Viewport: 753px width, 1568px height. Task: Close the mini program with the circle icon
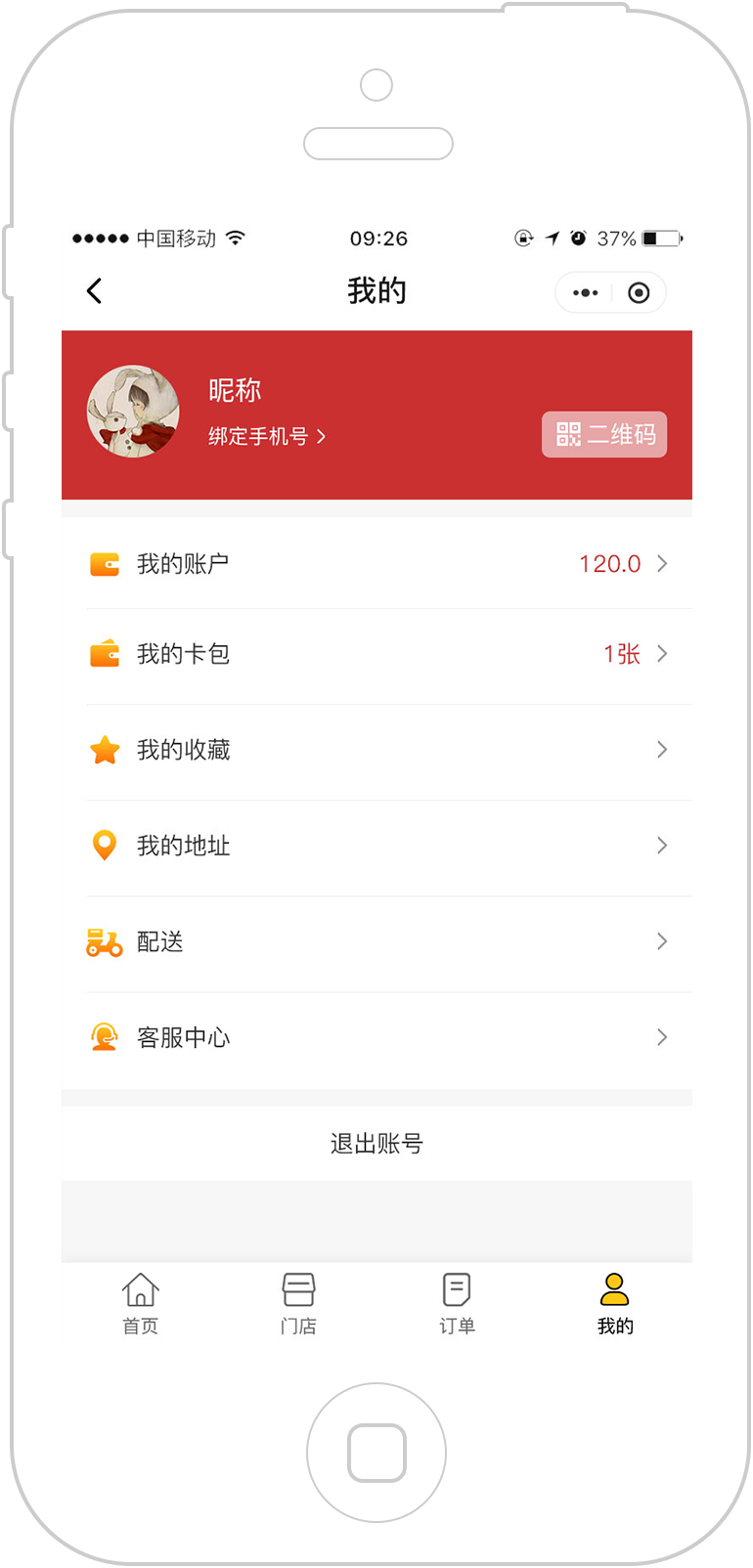coord(639,293)
